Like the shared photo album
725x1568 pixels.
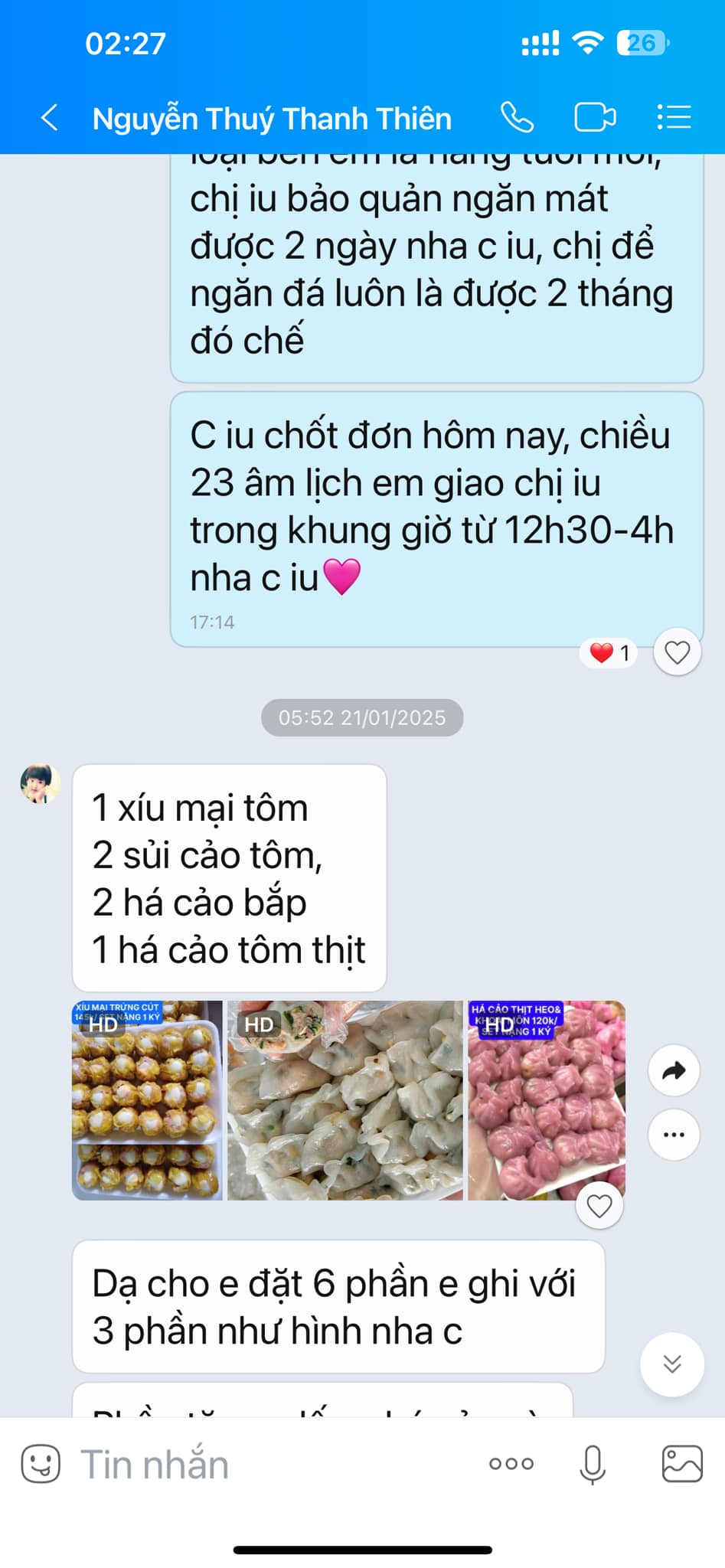(599, 1206)
